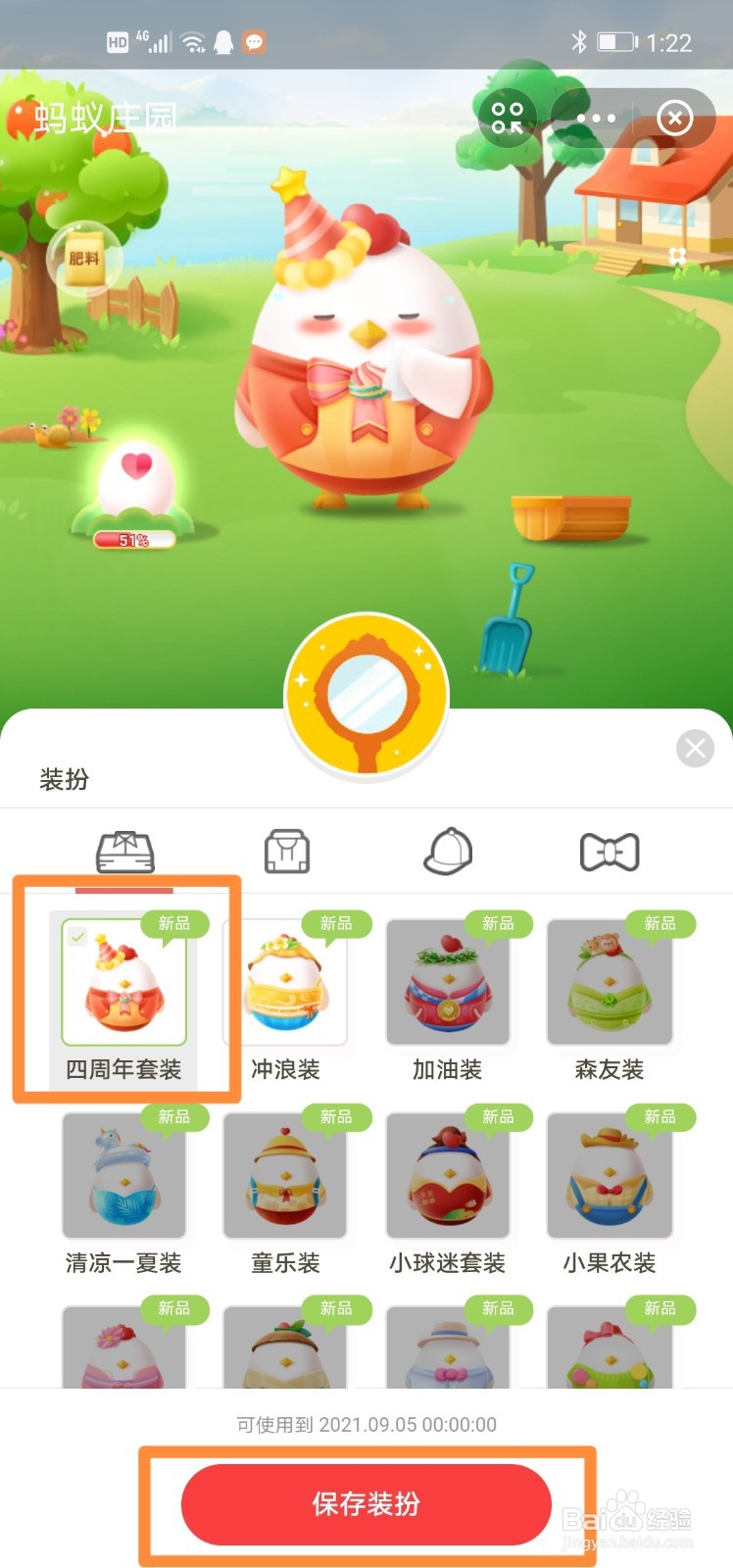Click the settings gear beside the house
Screen dimensions: 733x1568
[x=676, y=257]
